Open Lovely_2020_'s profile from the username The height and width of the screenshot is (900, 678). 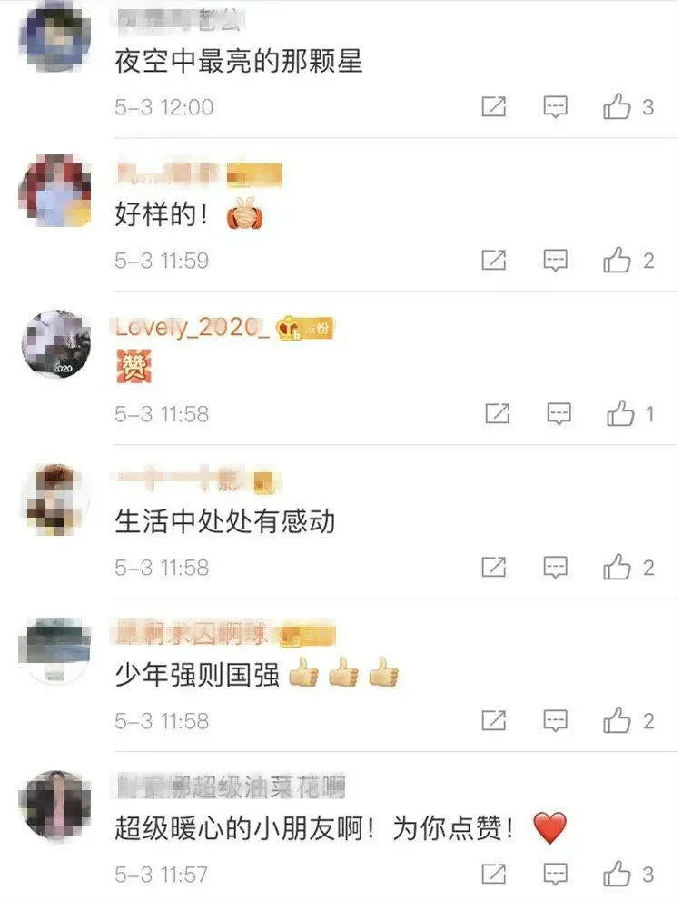tap(192, 328)
